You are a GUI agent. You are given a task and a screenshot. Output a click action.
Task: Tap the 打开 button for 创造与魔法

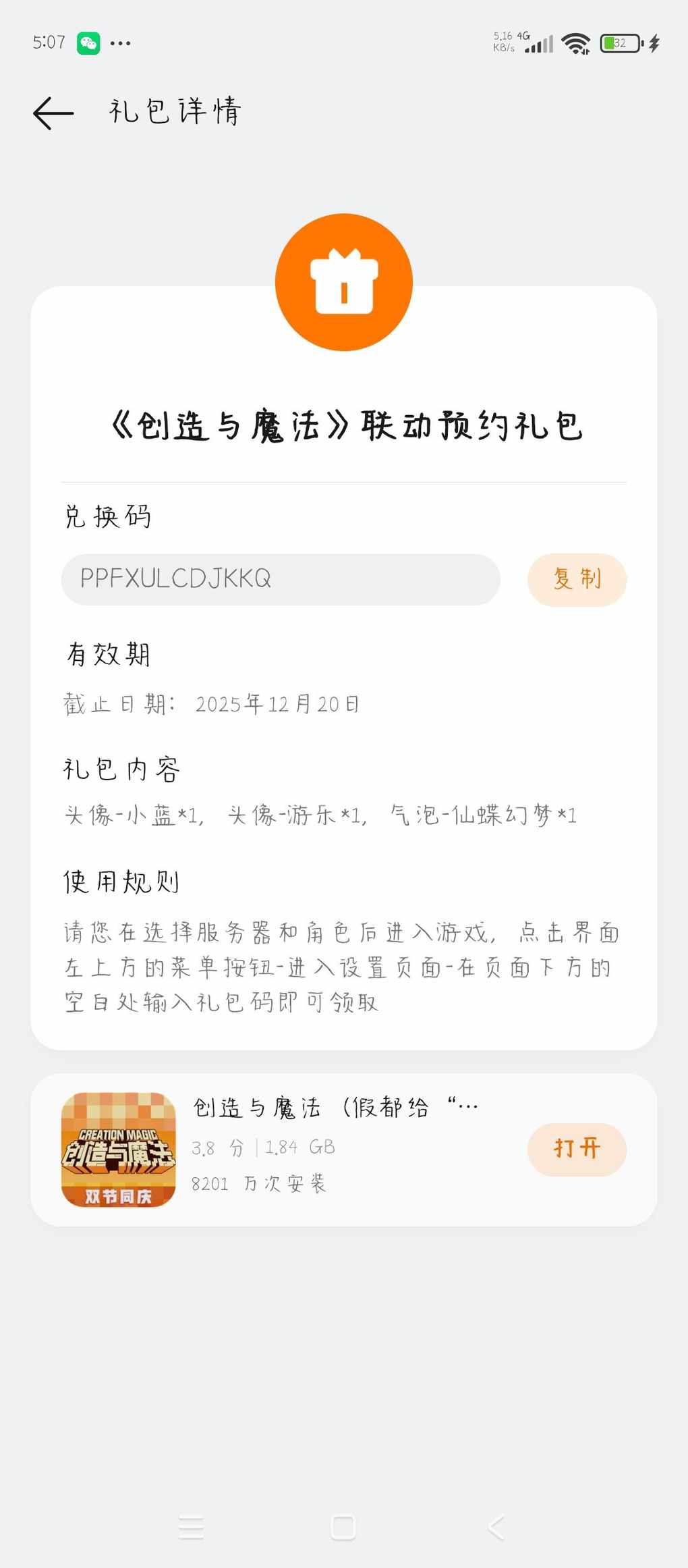[577, 1149]
